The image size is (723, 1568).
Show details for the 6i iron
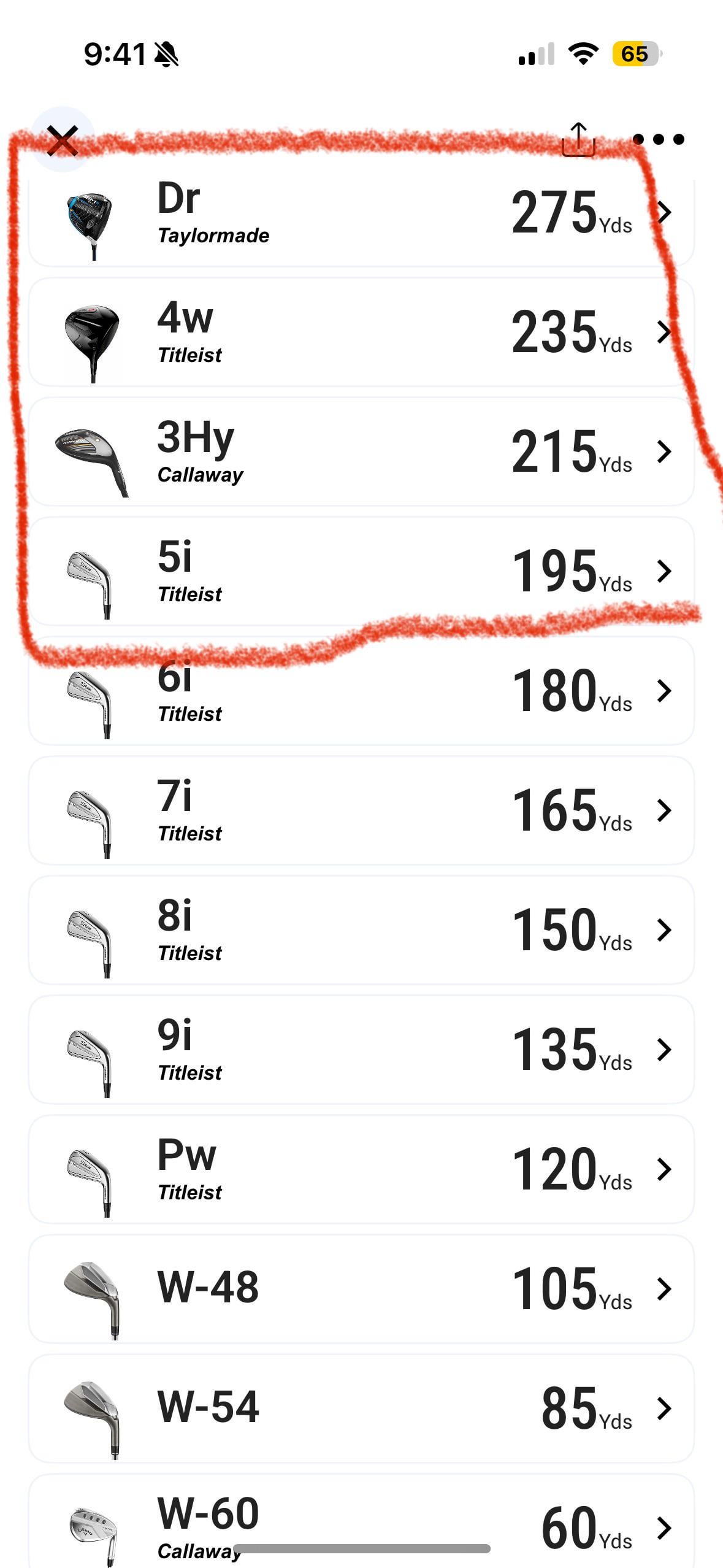pos(361,691)
